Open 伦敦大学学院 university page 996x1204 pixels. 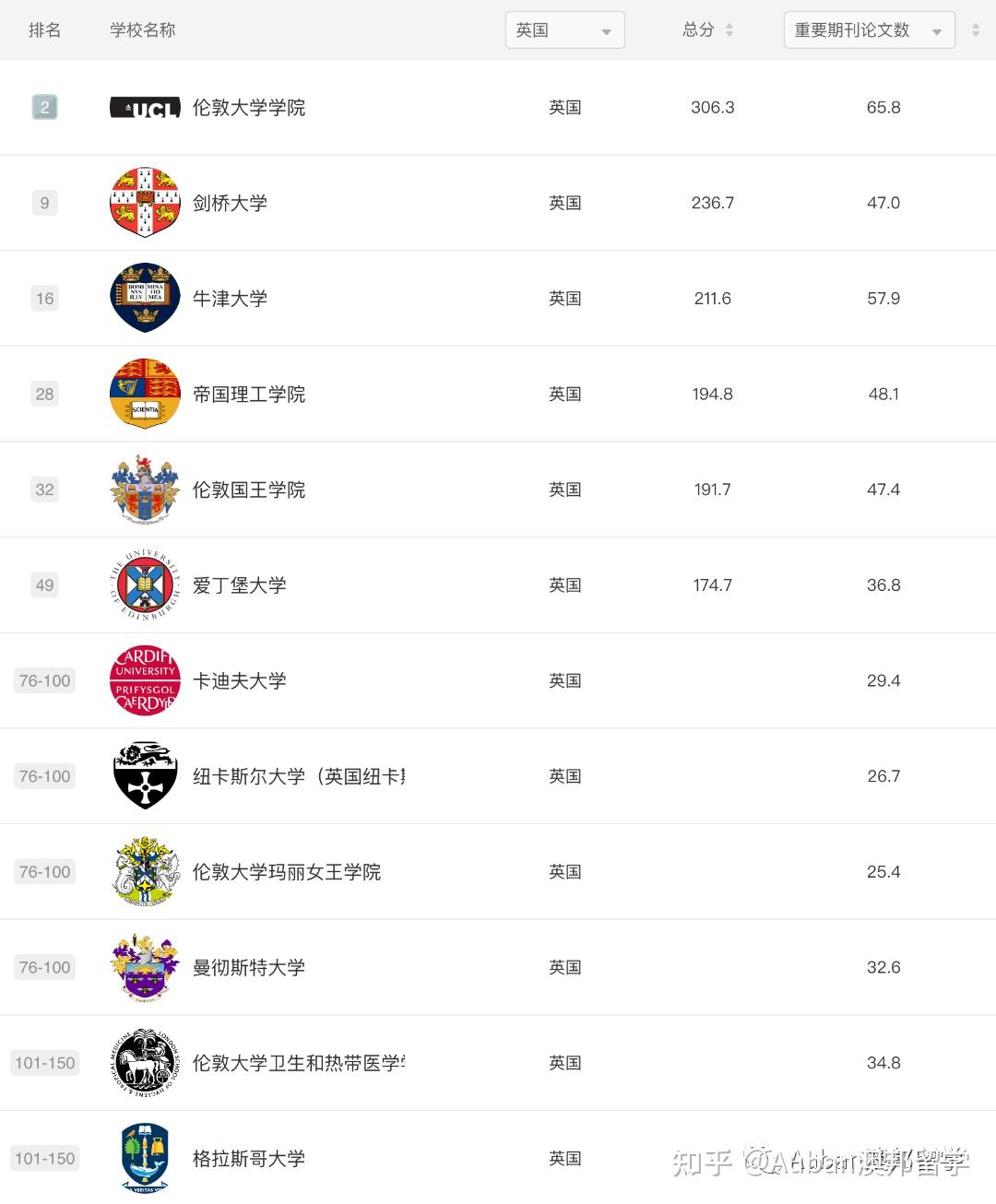(248, 108)
